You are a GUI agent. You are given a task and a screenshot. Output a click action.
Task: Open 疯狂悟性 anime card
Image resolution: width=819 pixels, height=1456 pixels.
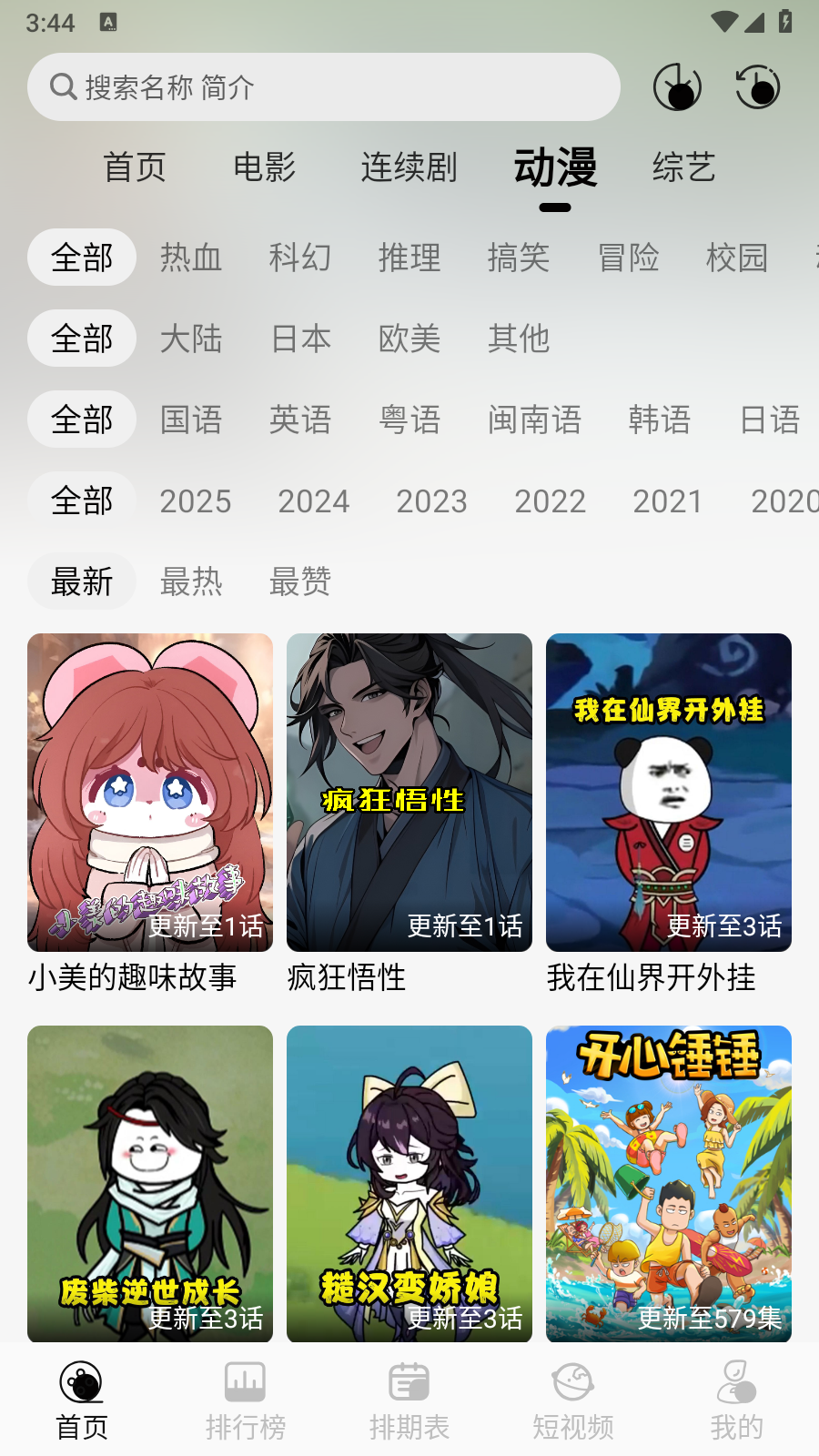(x=409, y=793)
